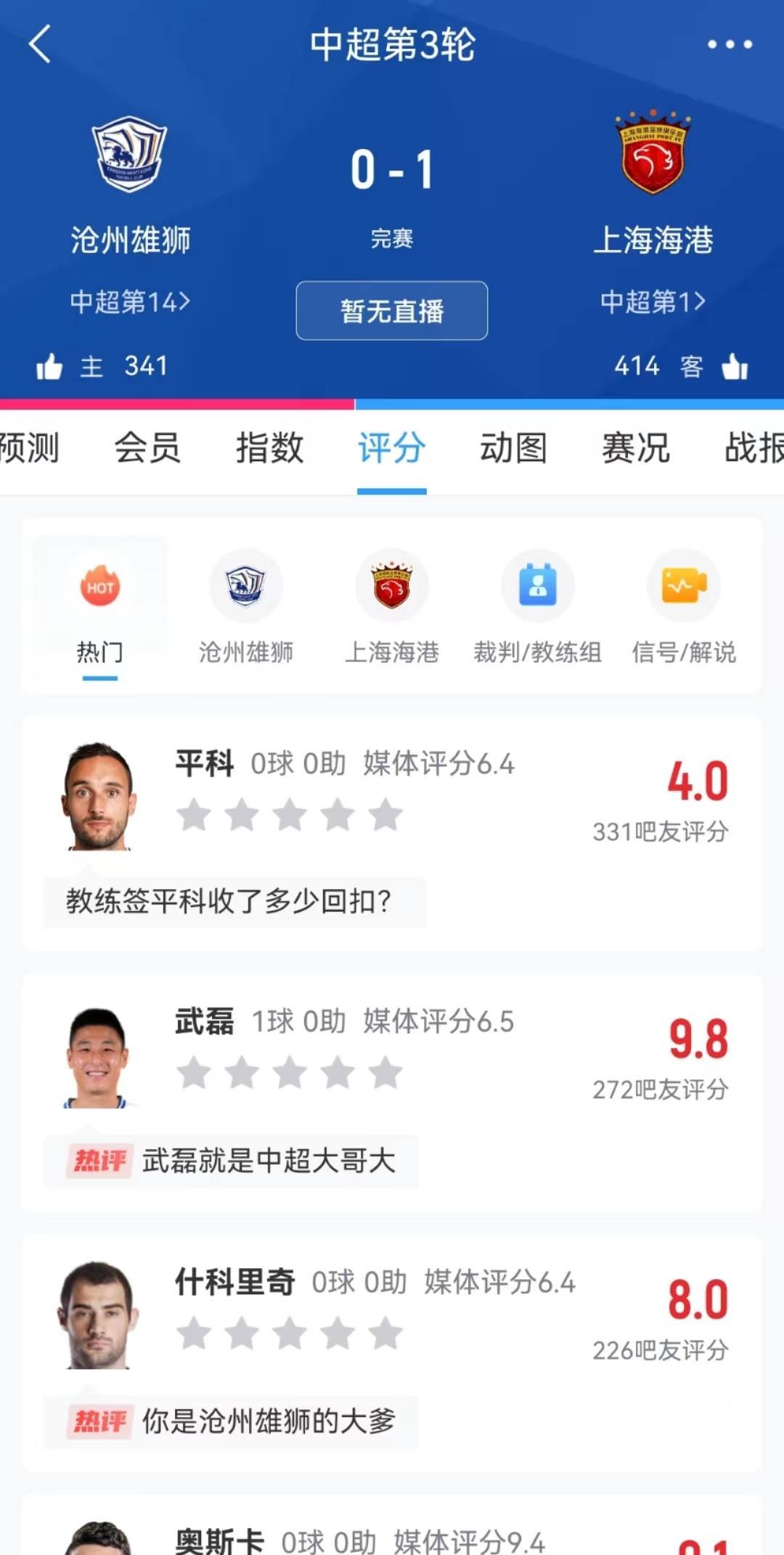Switch to the 评分 tab

coord(391,448)
